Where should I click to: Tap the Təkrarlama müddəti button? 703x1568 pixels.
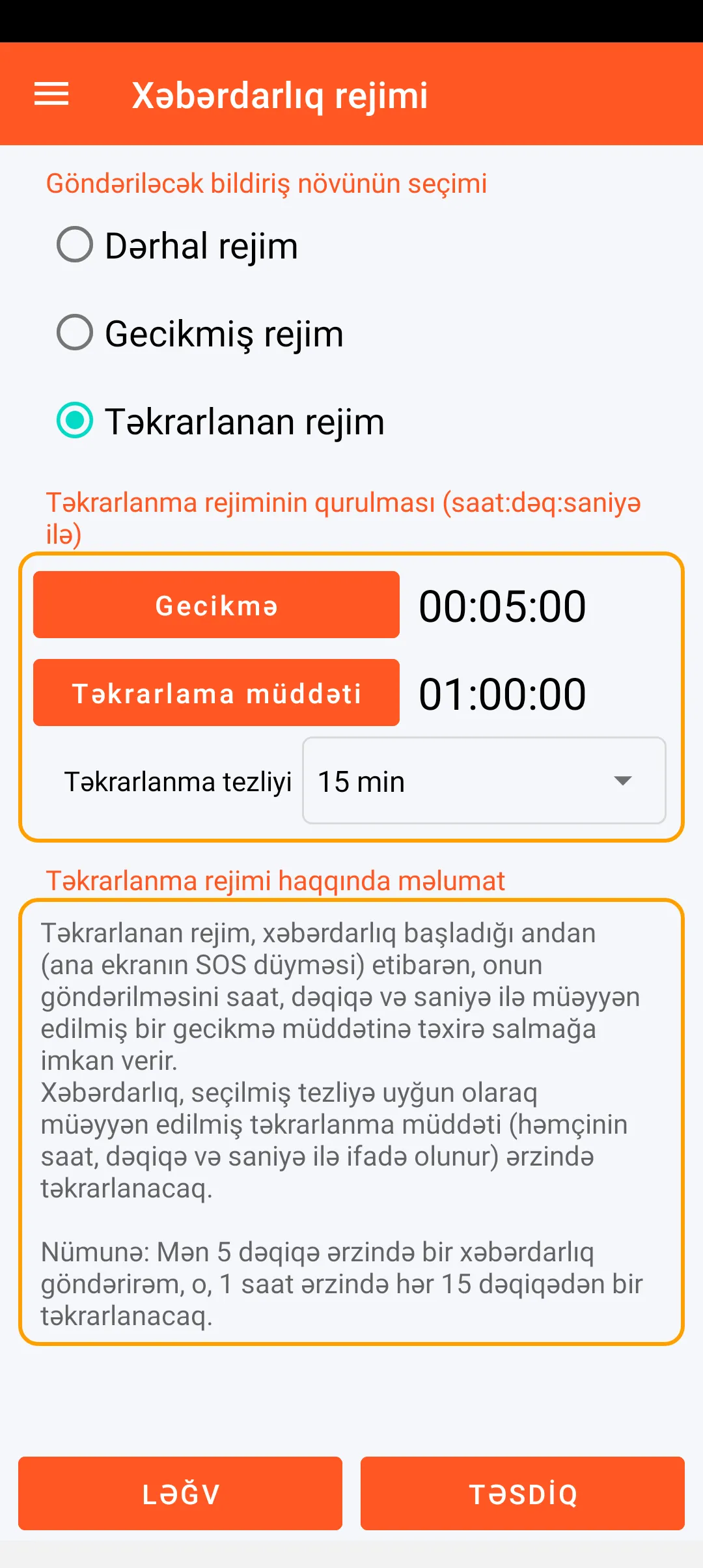click(216, 693)
